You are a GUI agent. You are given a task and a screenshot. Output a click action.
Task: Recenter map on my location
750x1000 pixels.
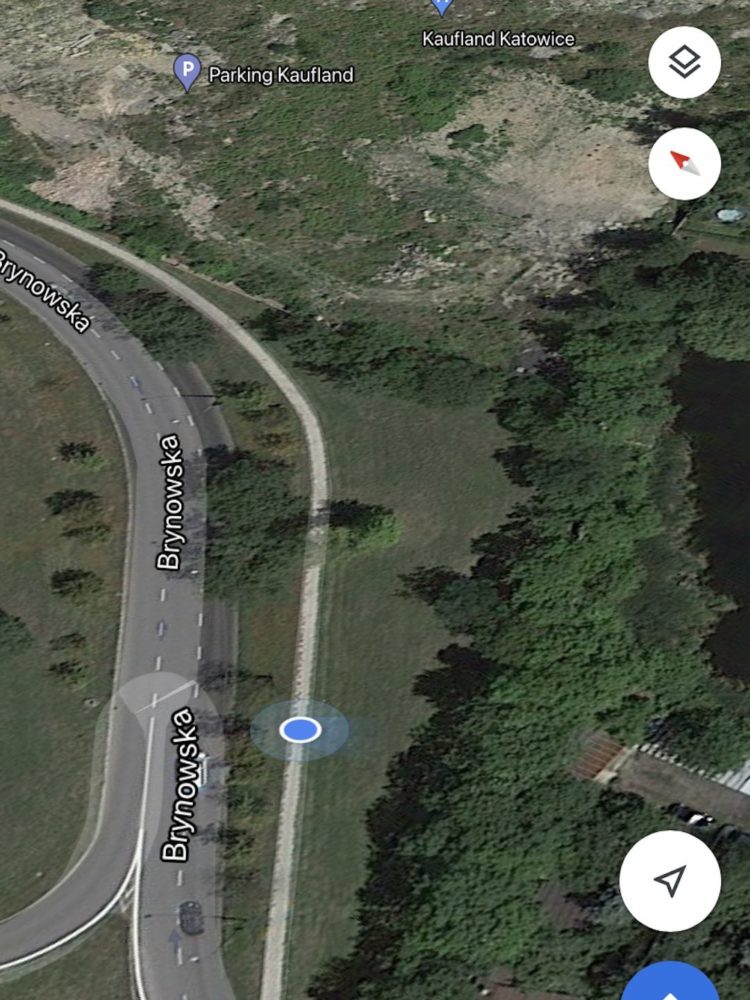(669, 880)
